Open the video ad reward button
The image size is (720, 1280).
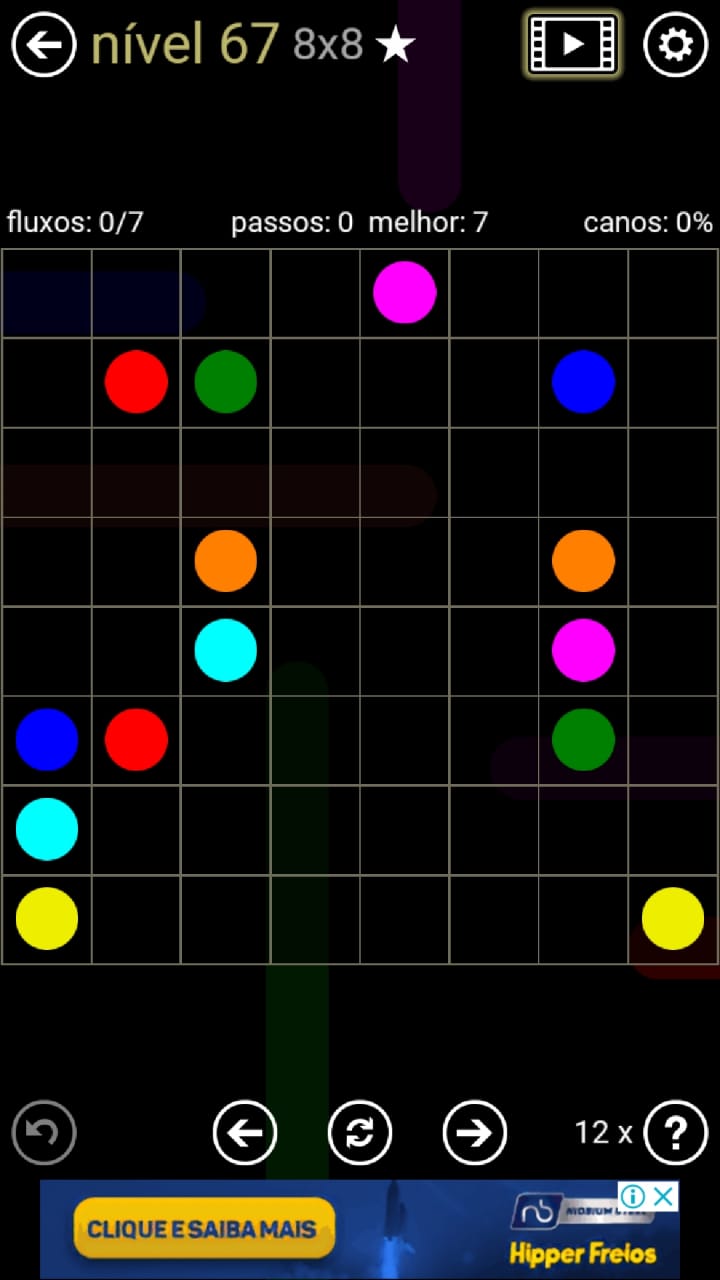pyautogui.click(x=573, y=44)
